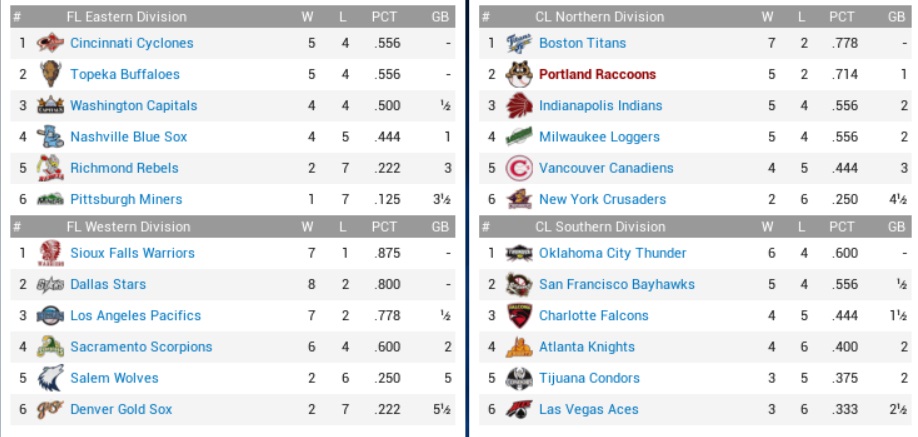The width and height of the screenshot is (918, 437).
Task: Open Richmond Rebels team page
Action: click(124, 168)
